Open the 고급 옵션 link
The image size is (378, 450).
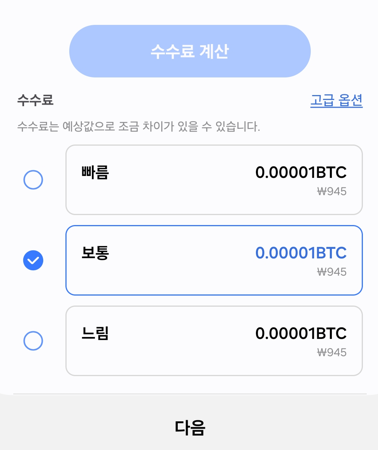click(x=336, y=100)
